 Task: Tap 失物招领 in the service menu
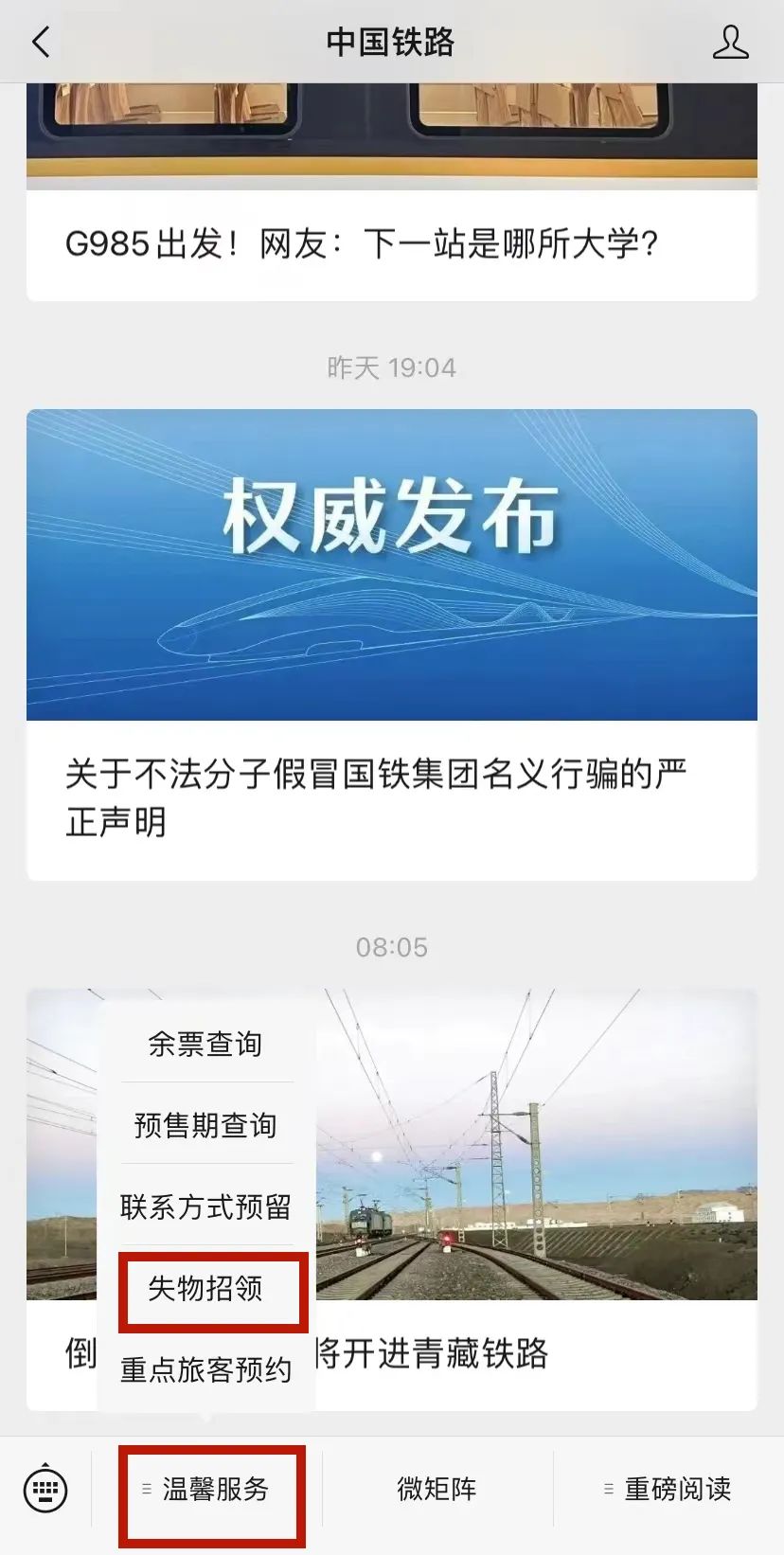click(205, 1288)
